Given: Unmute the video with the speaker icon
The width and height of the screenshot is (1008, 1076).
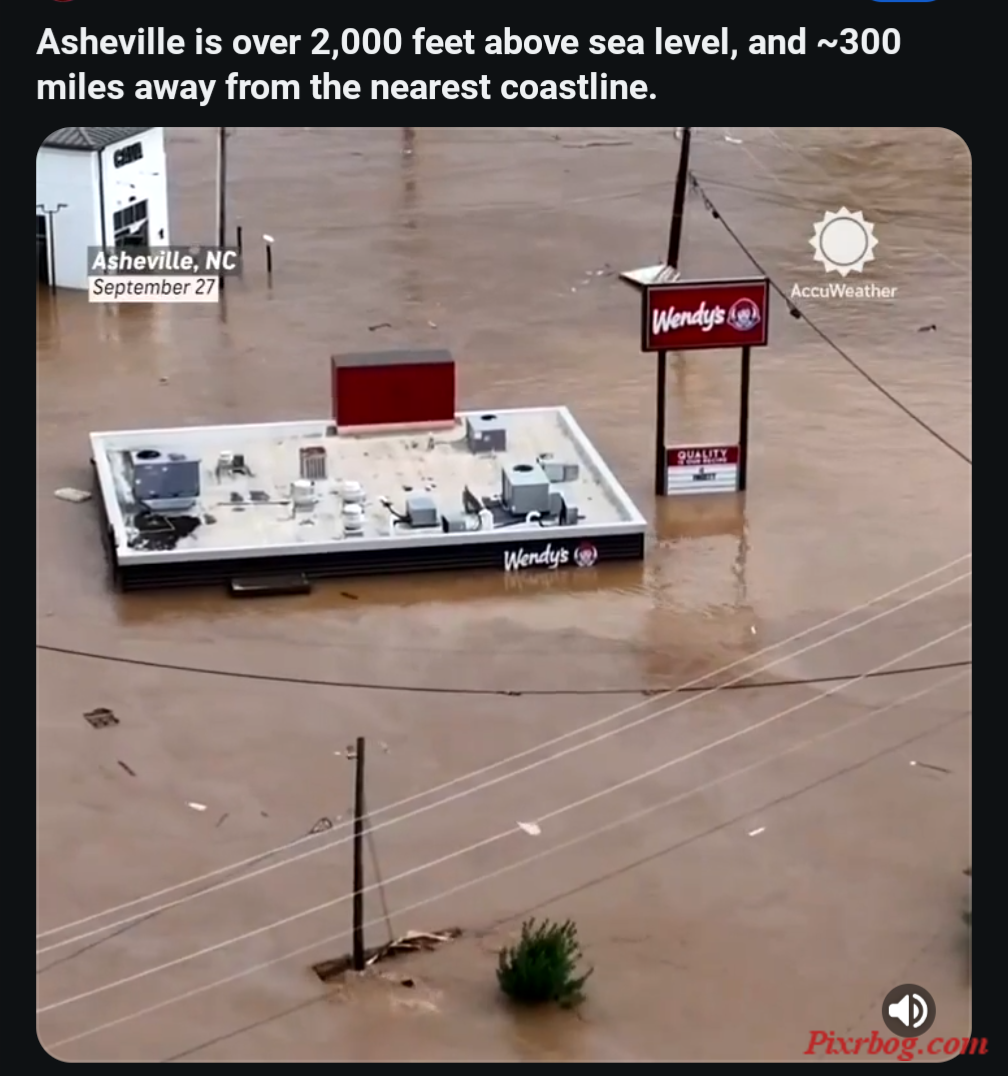Looking at the screenshot, I should [x=908, y=1010].
